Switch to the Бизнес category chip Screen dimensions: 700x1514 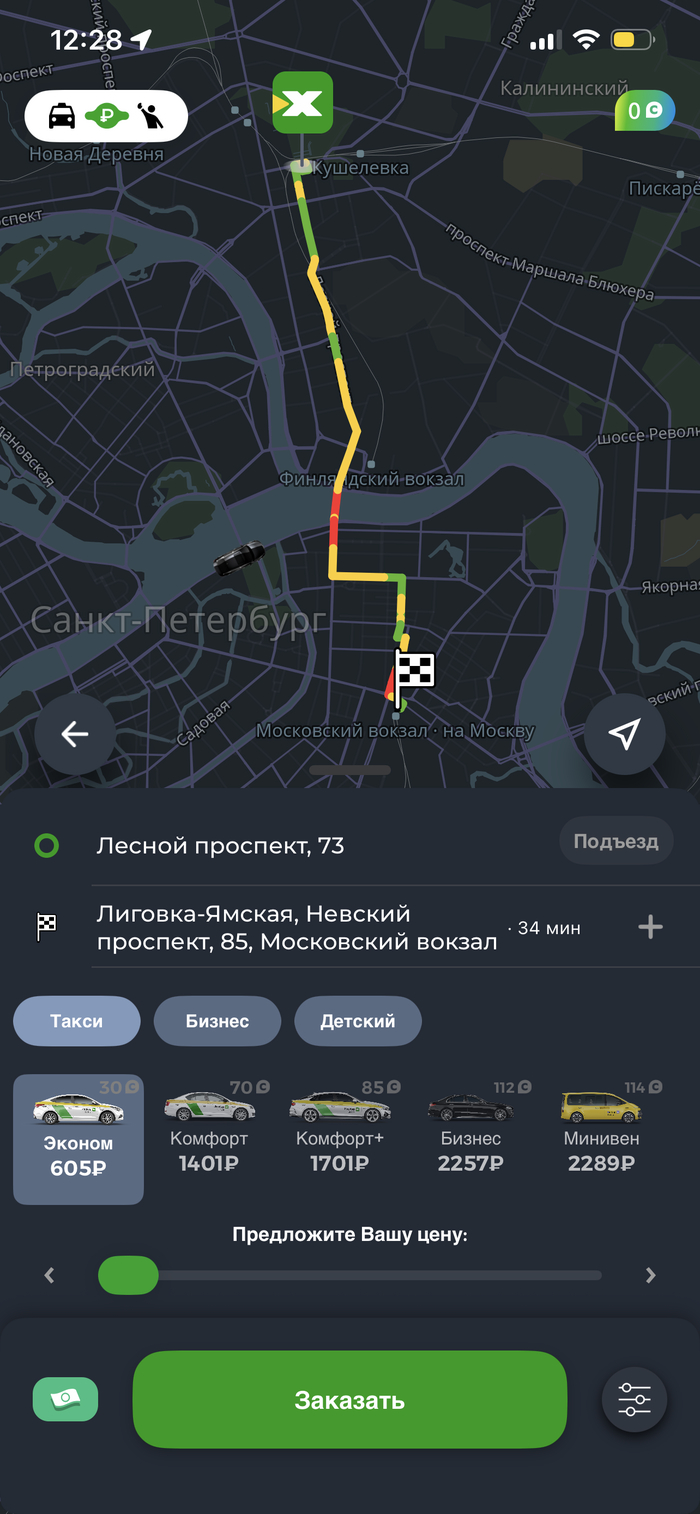click(217, 1021)
